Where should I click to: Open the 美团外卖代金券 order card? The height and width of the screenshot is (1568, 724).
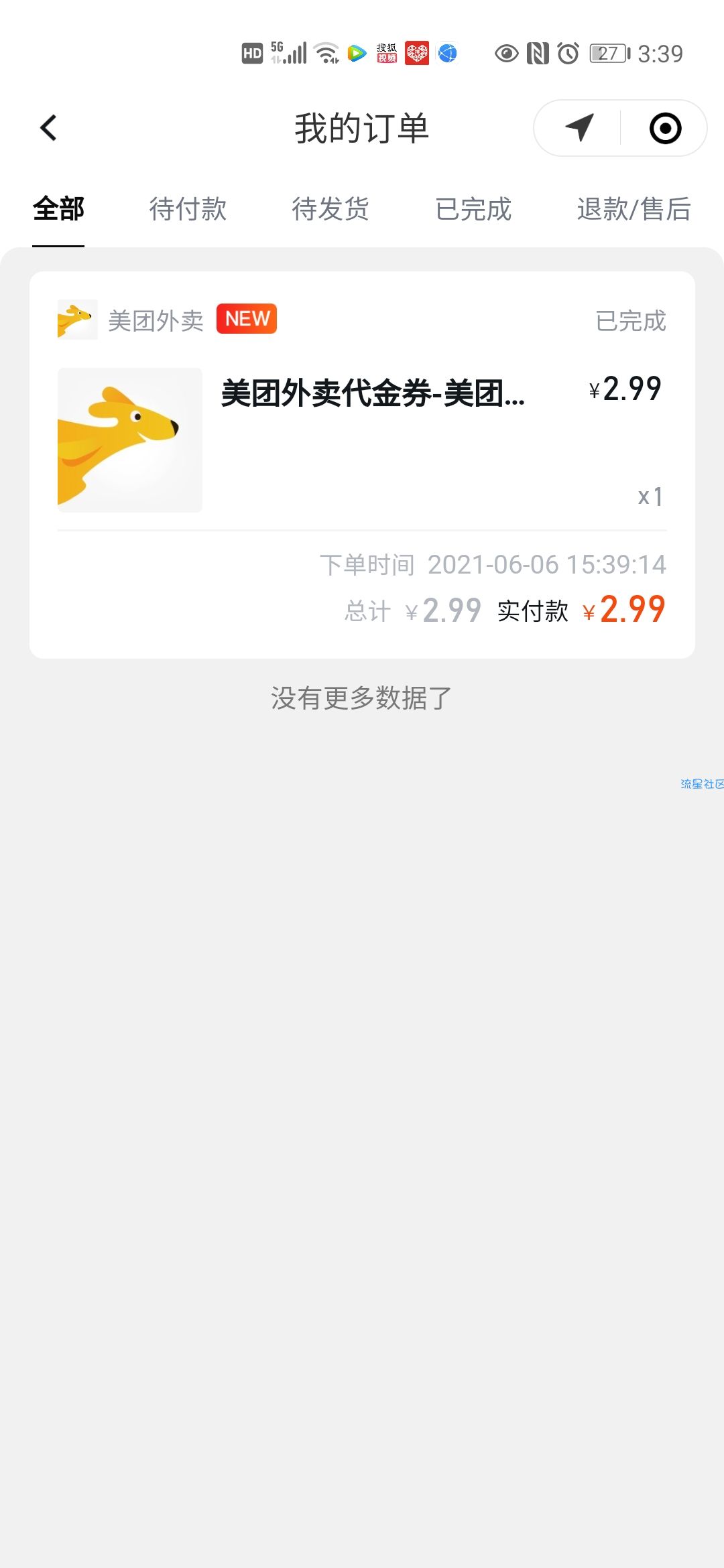(x=362, y=464)
